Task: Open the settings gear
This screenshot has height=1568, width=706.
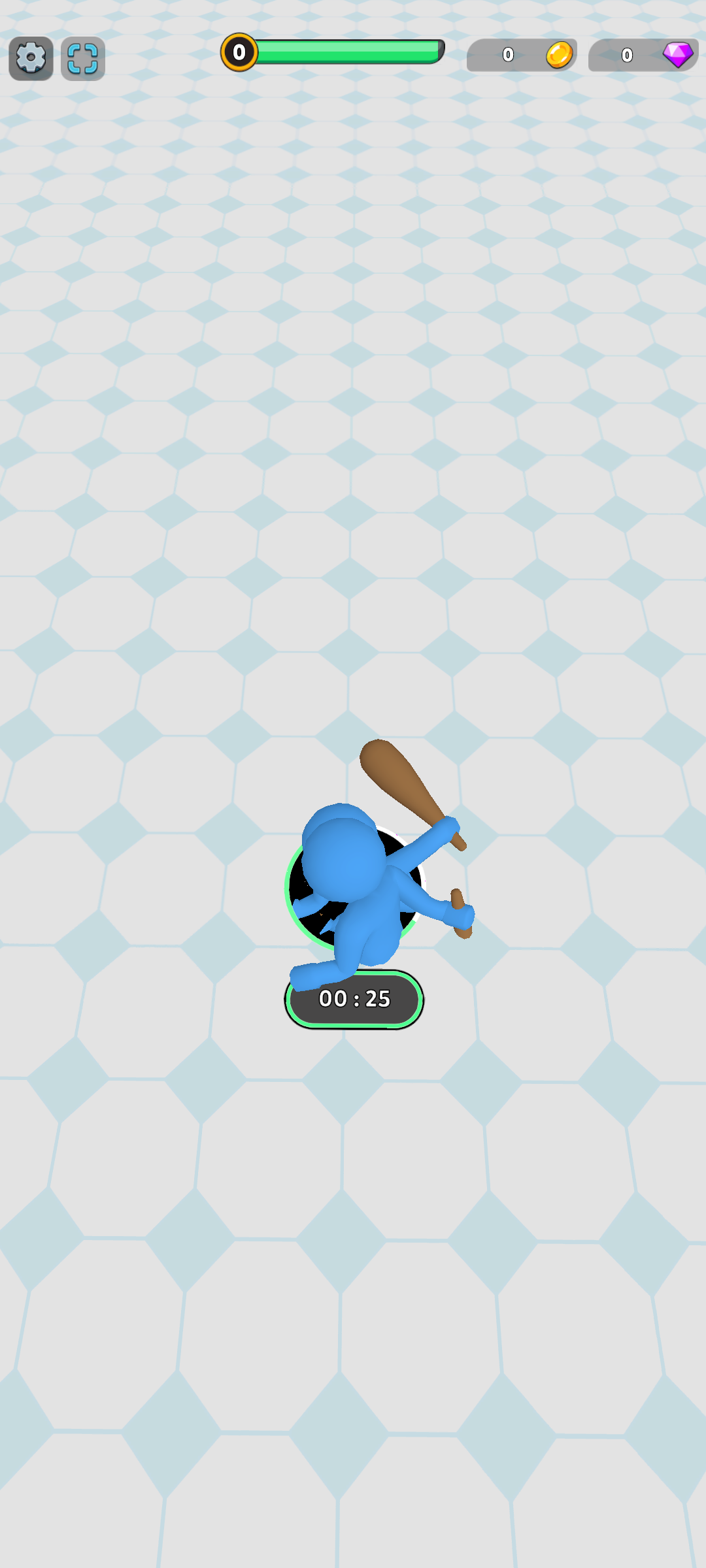Action: point(31,59)
